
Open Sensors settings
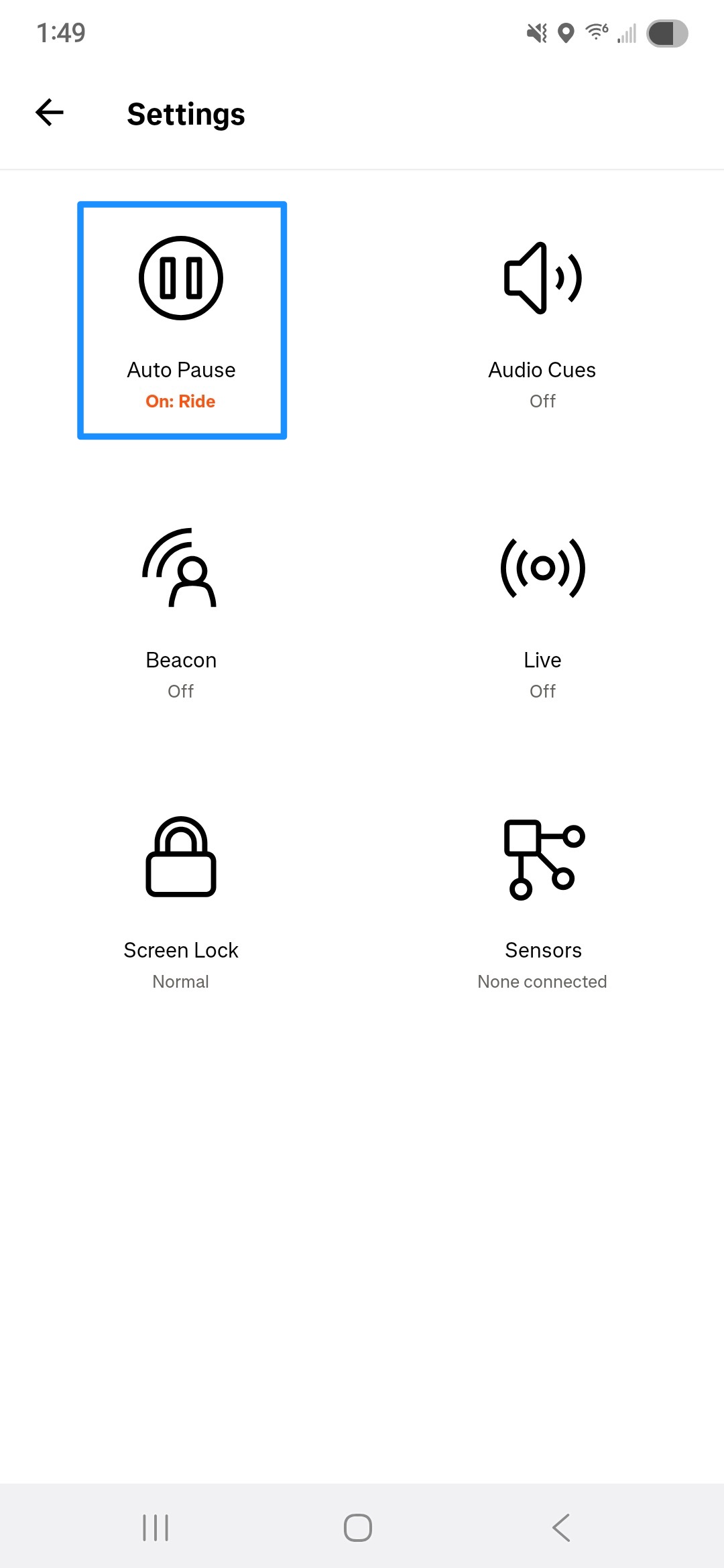coord(542,900)
